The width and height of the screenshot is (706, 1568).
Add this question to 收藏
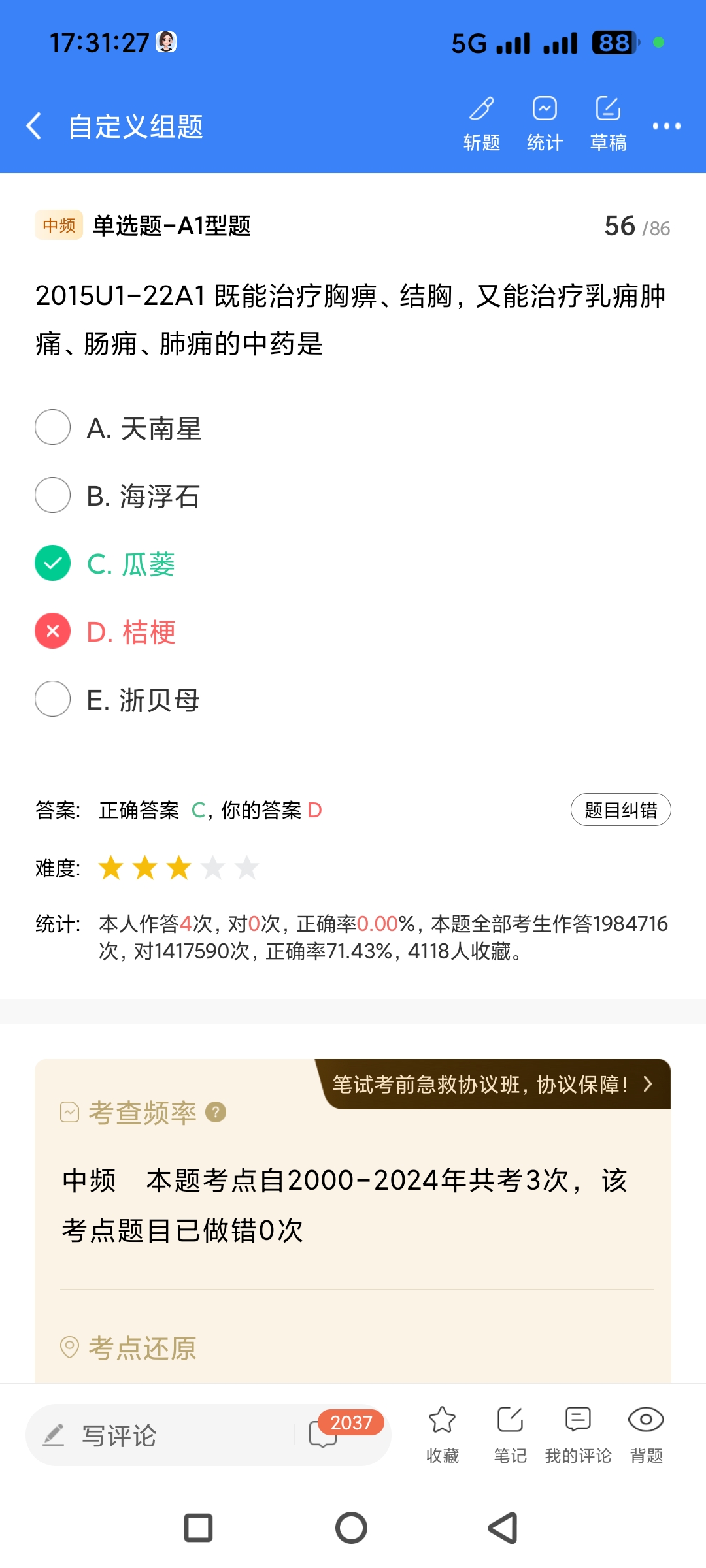[443, 1434]
